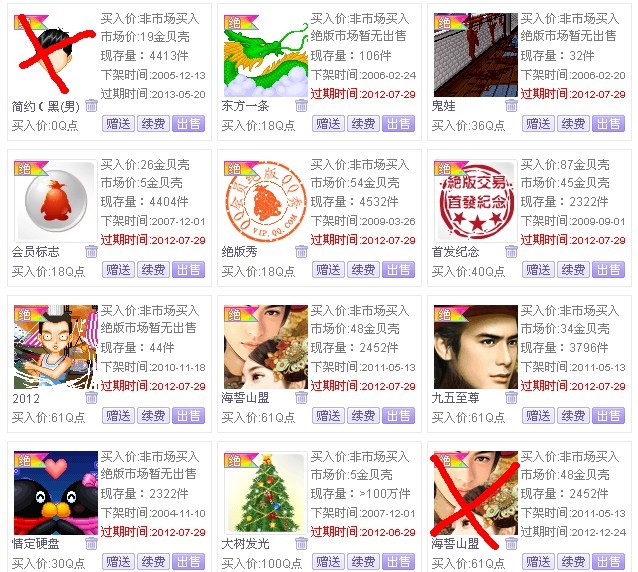Gift the 九五至尊 item

[538, 416]
